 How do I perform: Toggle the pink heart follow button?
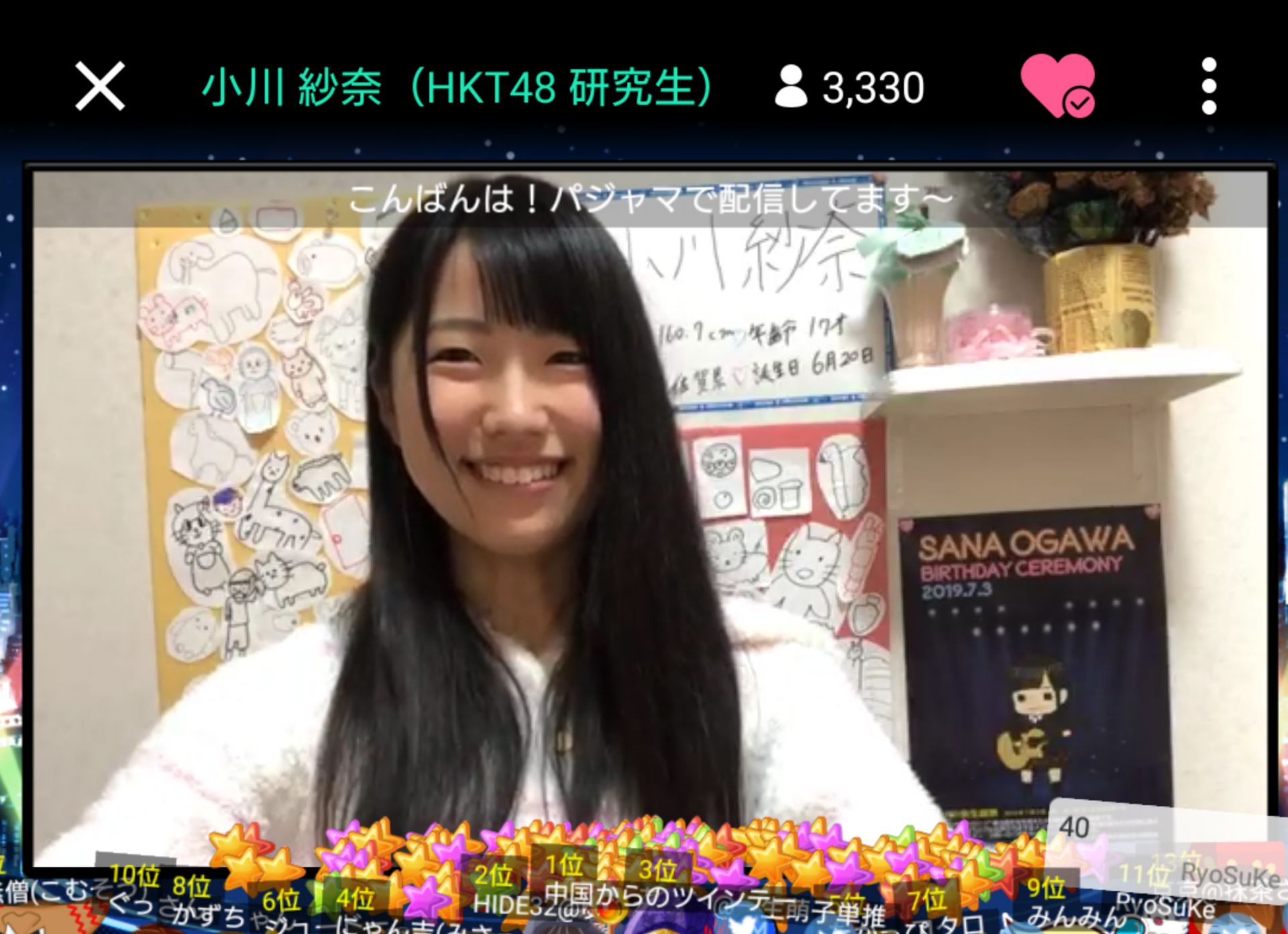(x=1057, y=86)
